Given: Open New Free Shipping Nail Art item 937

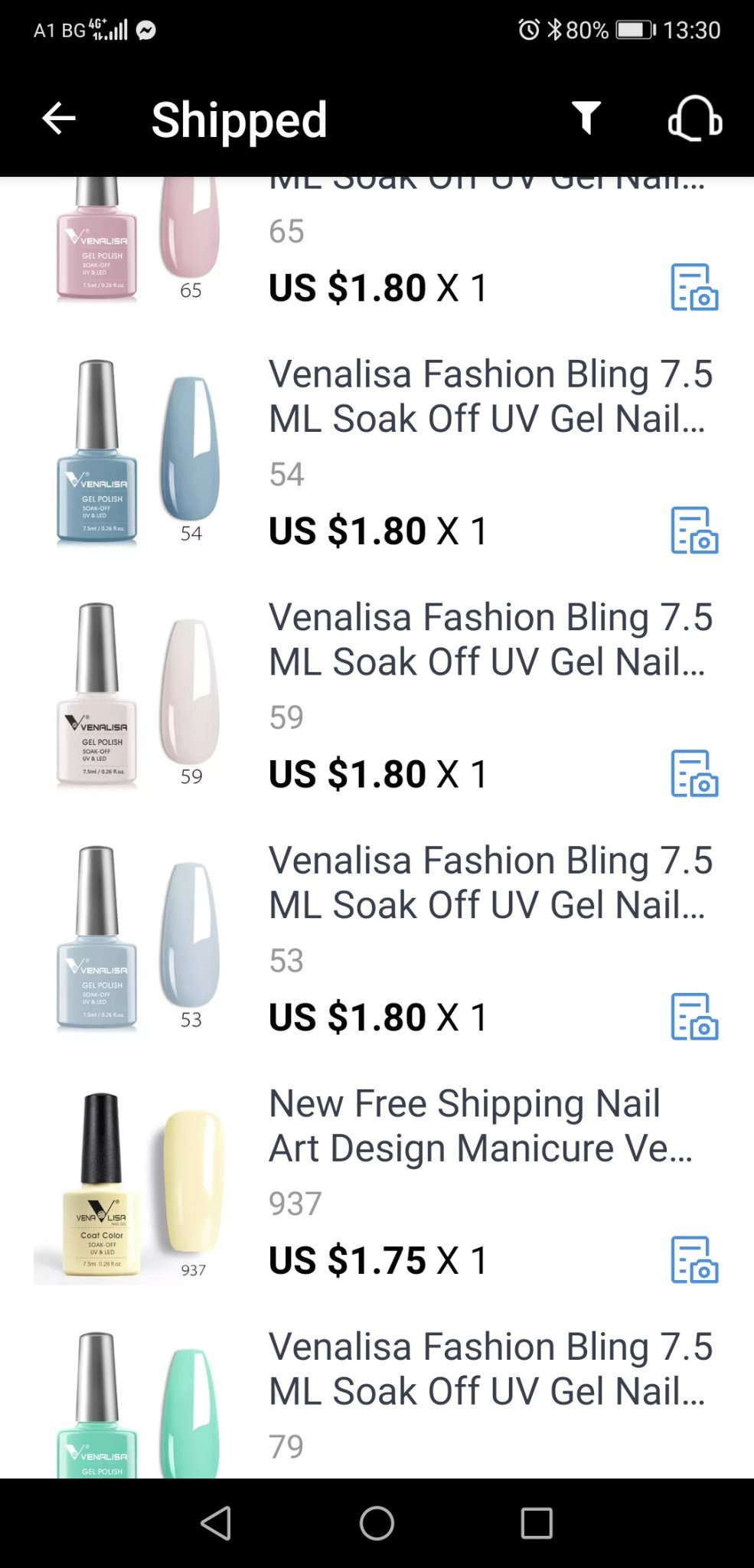Looking at the screenshot, I should click(480, 1126).
